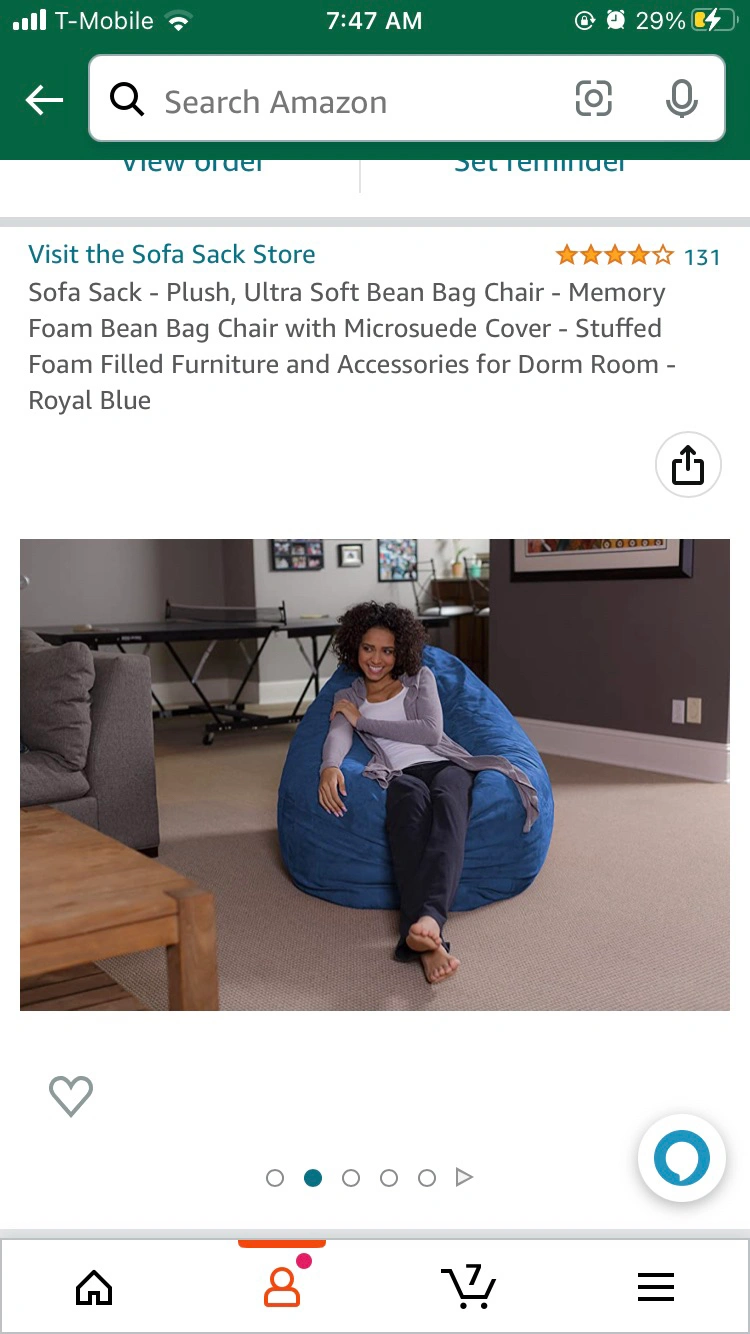Open the profile account tab

pos(282,1287)
